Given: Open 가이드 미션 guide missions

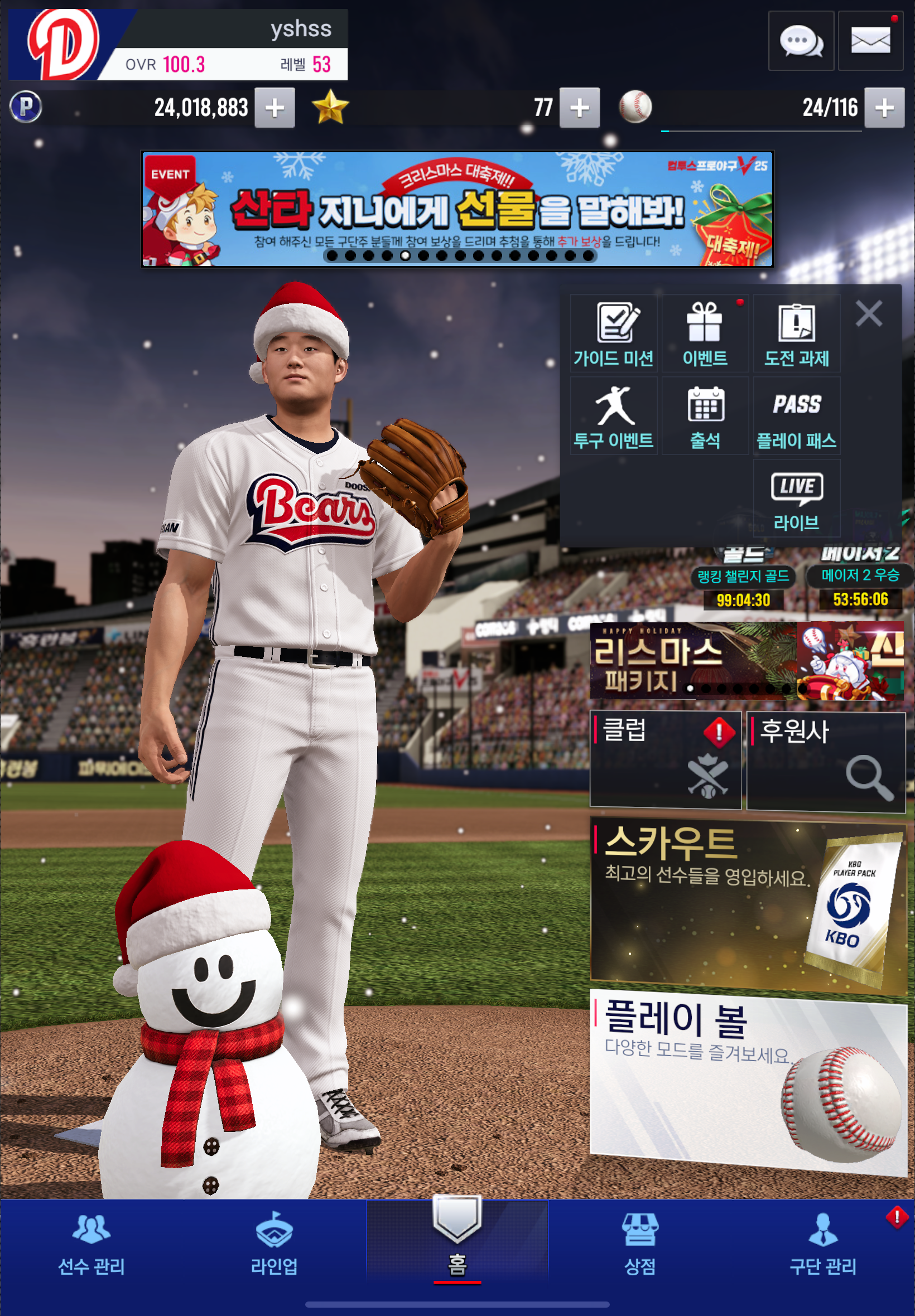Looking at the screenshot, I should (x=613, y=334).
